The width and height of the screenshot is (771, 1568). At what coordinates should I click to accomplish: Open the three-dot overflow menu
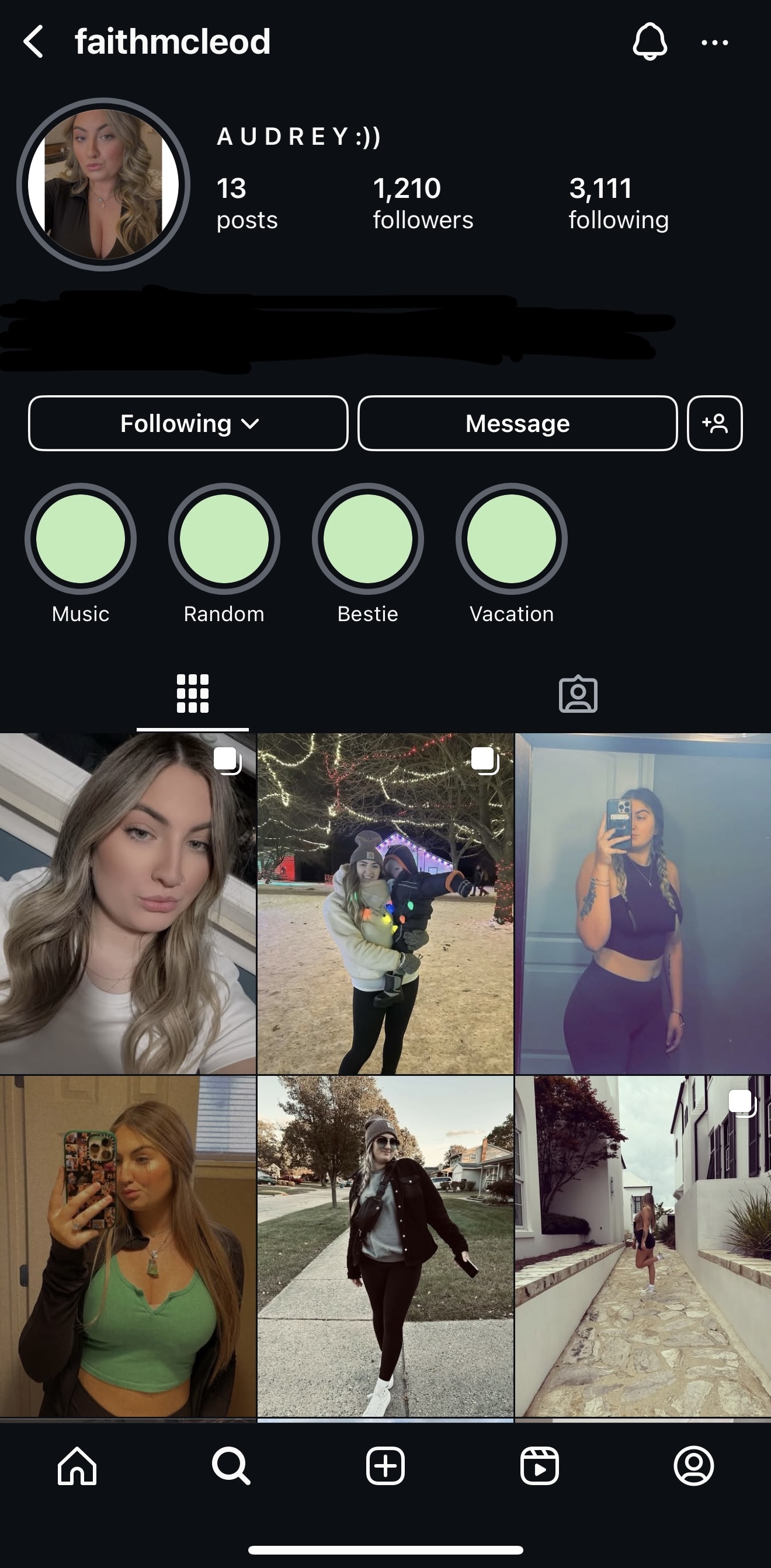click(714, 43)
